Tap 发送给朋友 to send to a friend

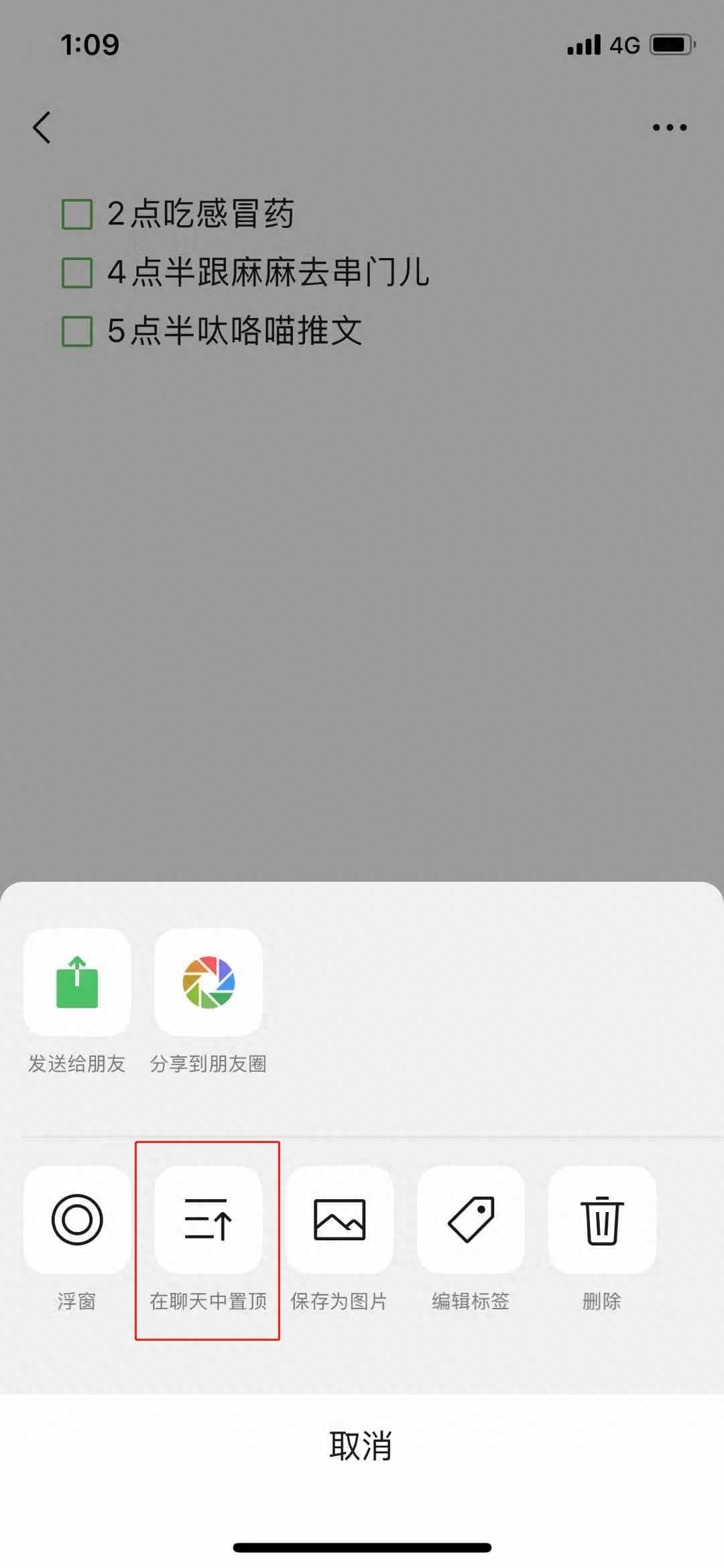coord(77,982)
